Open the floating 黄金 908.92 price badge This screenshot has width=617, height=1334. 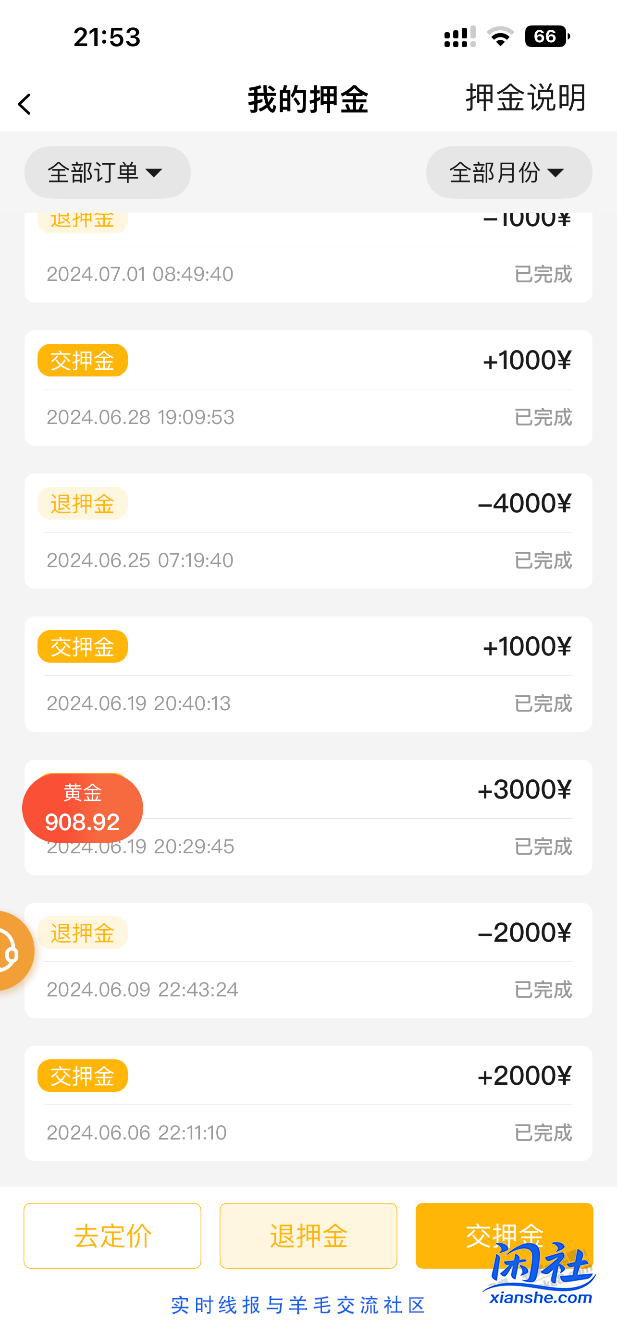[83, 808]
